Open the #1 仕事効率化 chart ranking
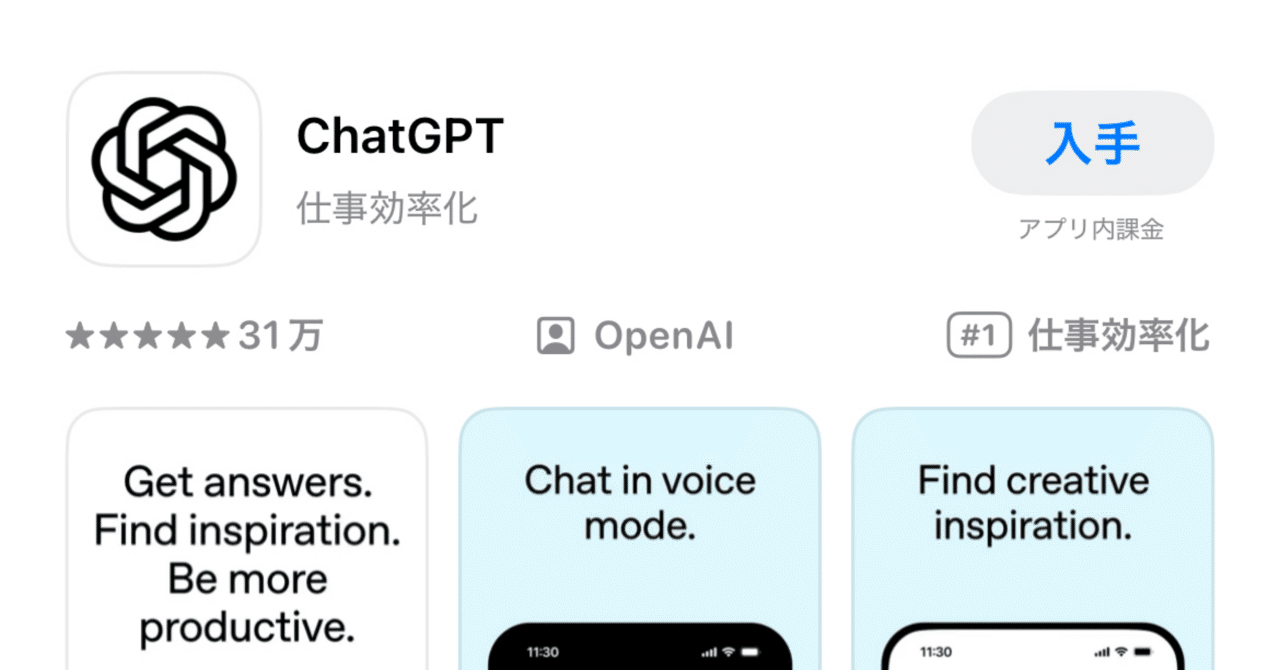The height and width of the screenshot is (670, 1280). point(1078,337)
